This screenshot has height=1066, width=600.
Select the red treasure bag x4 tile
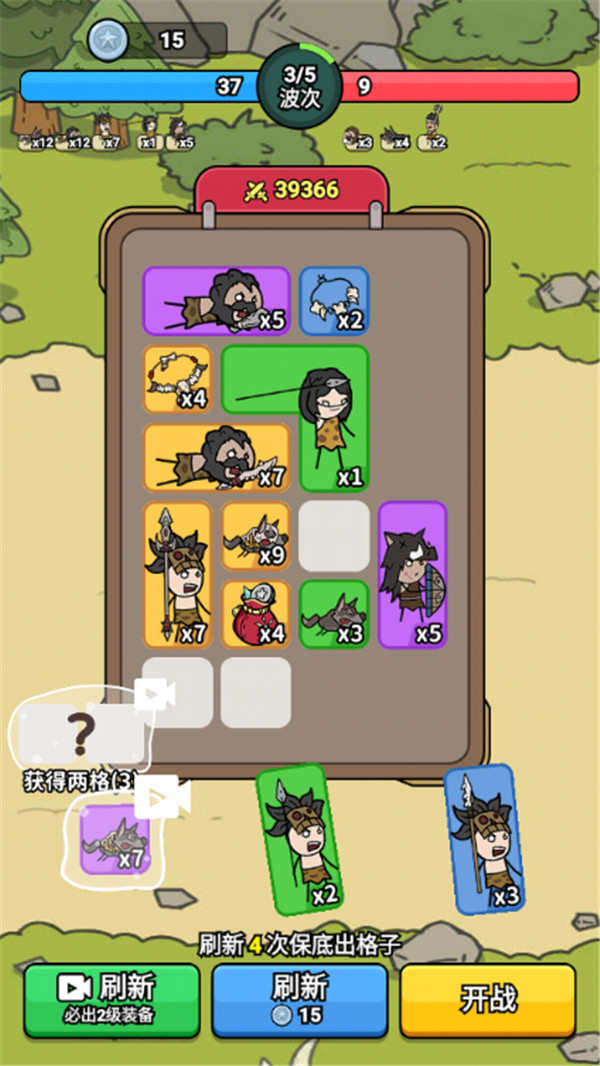click(256, 614)
